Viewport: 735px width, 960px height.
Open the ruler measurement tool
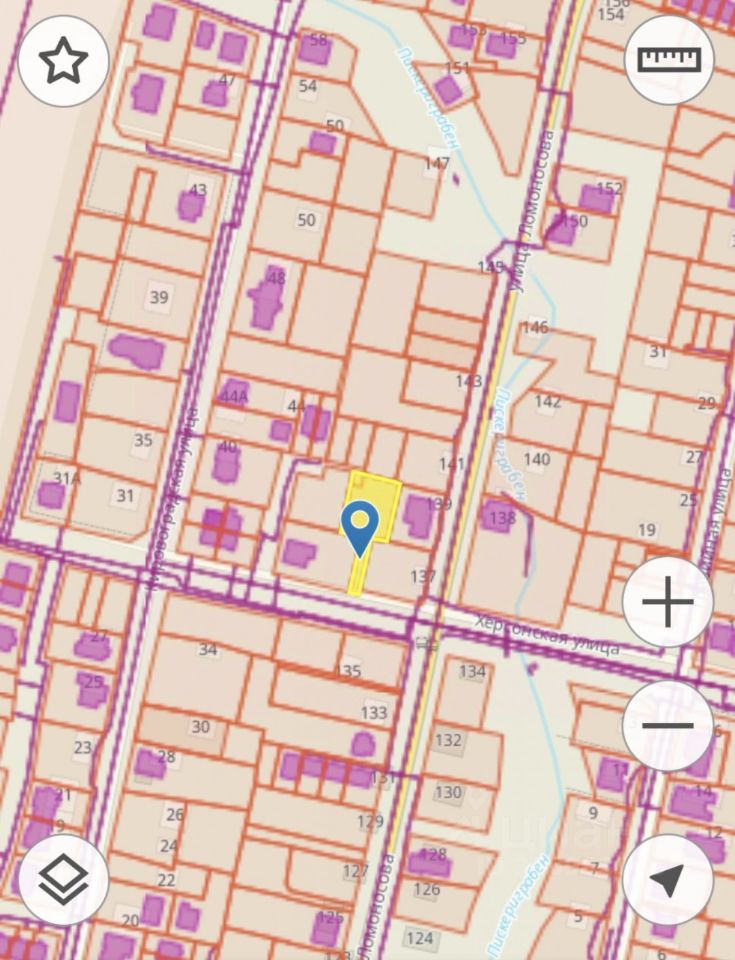pyautogui.click(x=669, y=62)
